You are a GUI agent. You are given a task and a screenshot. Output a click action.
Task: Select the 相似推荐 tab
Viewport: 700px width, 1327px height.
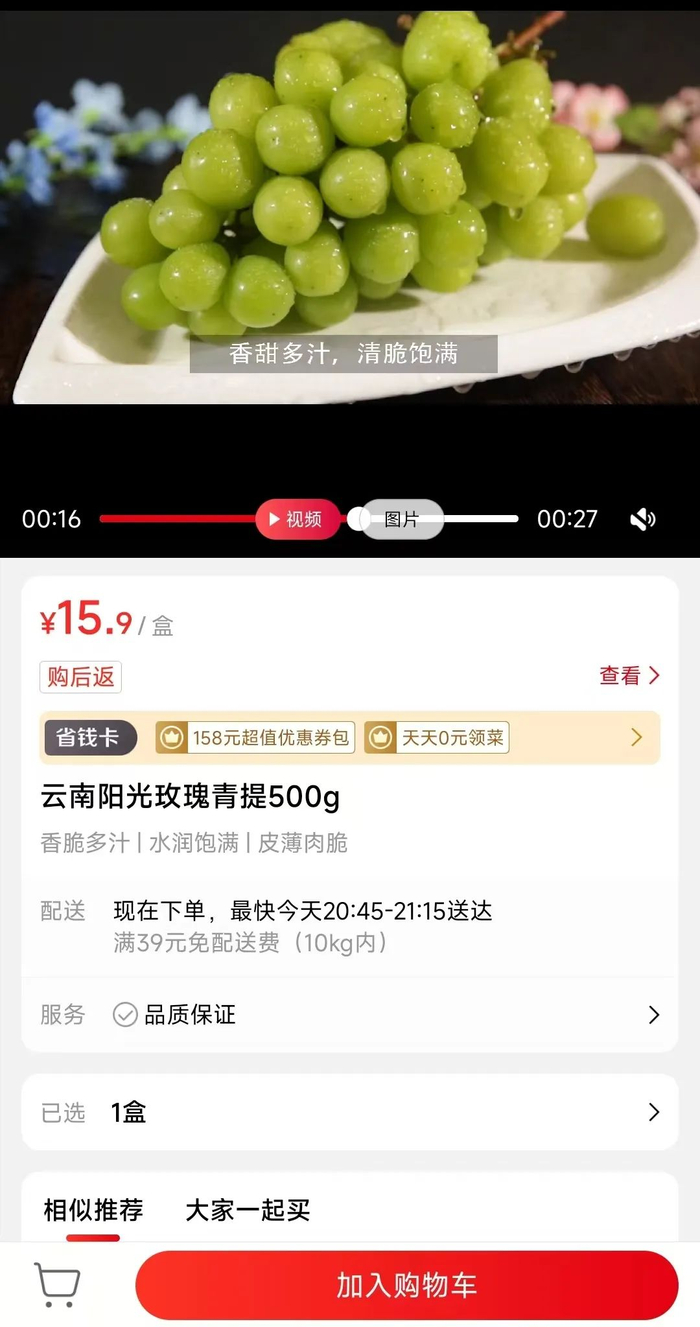pos(93,1210)
